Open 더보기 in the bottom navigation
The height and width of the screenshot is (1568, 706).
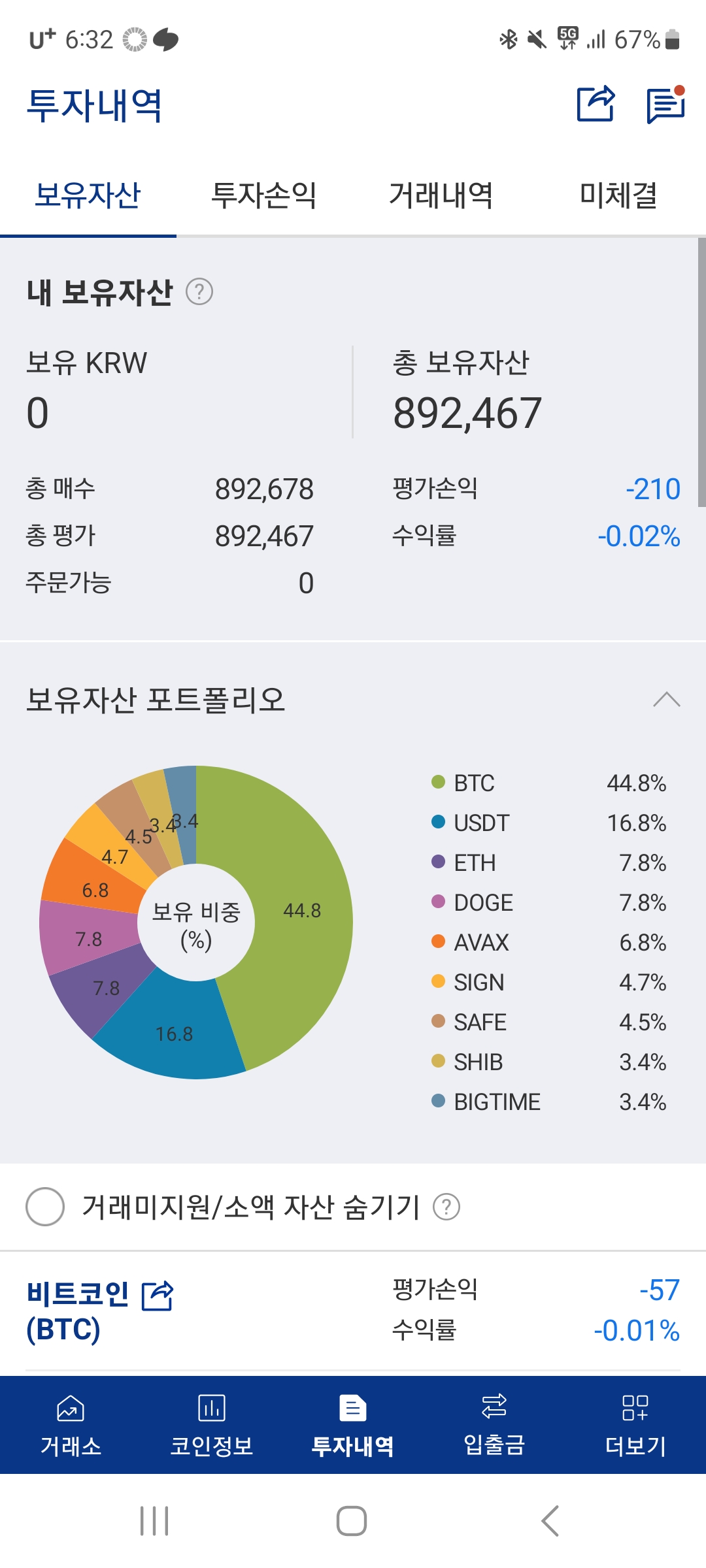[635, 1425]
